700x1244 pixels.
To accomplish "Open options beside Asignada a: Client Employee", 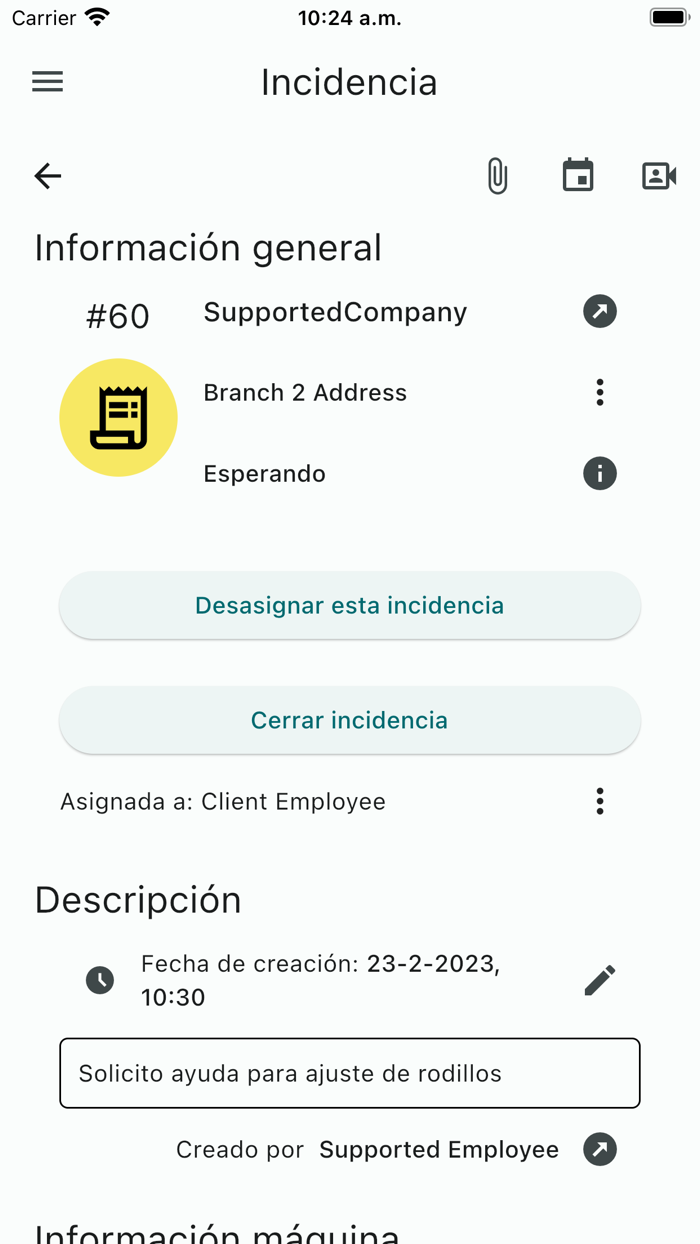I will (x=600, y=801).
